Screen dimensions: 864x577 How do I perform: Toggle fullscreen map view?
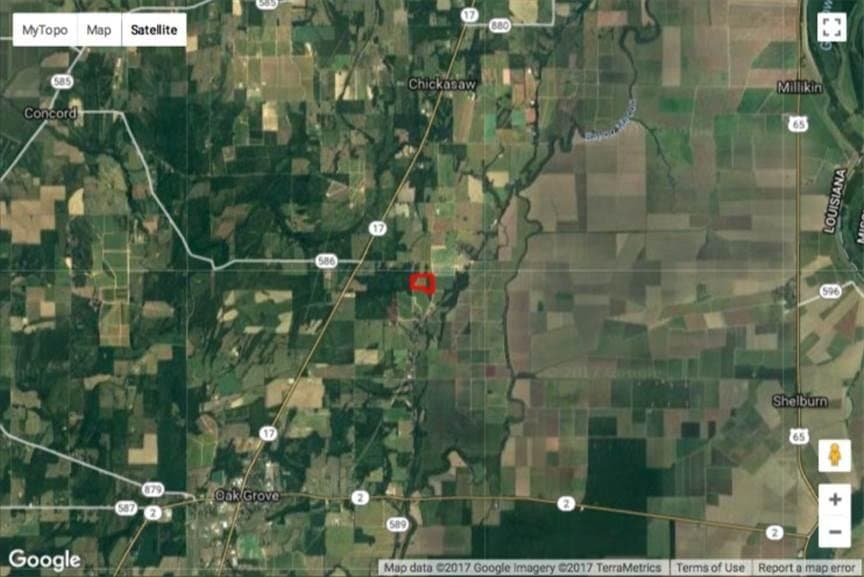coord(831,28)
